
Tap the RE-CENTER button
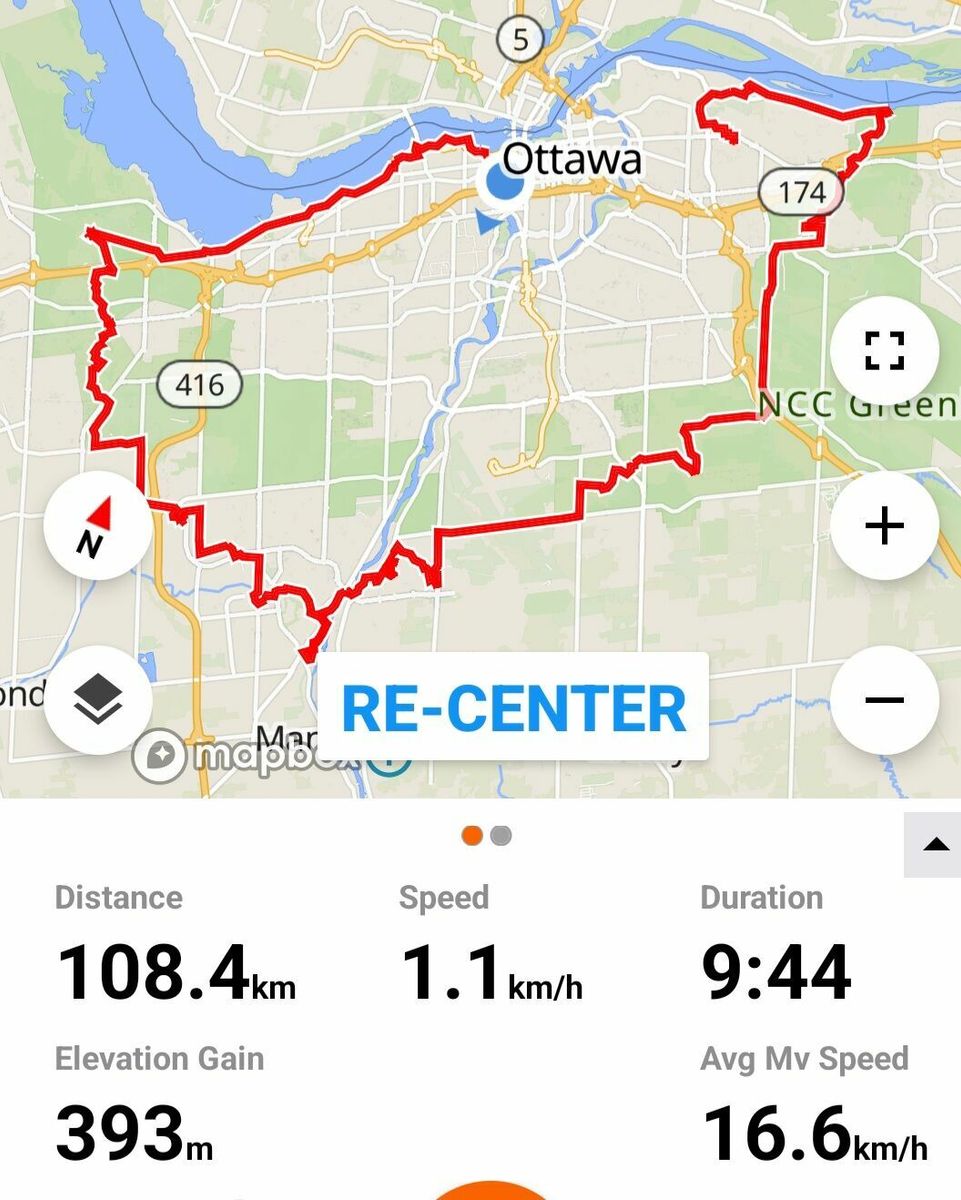(x=513, y=708)
